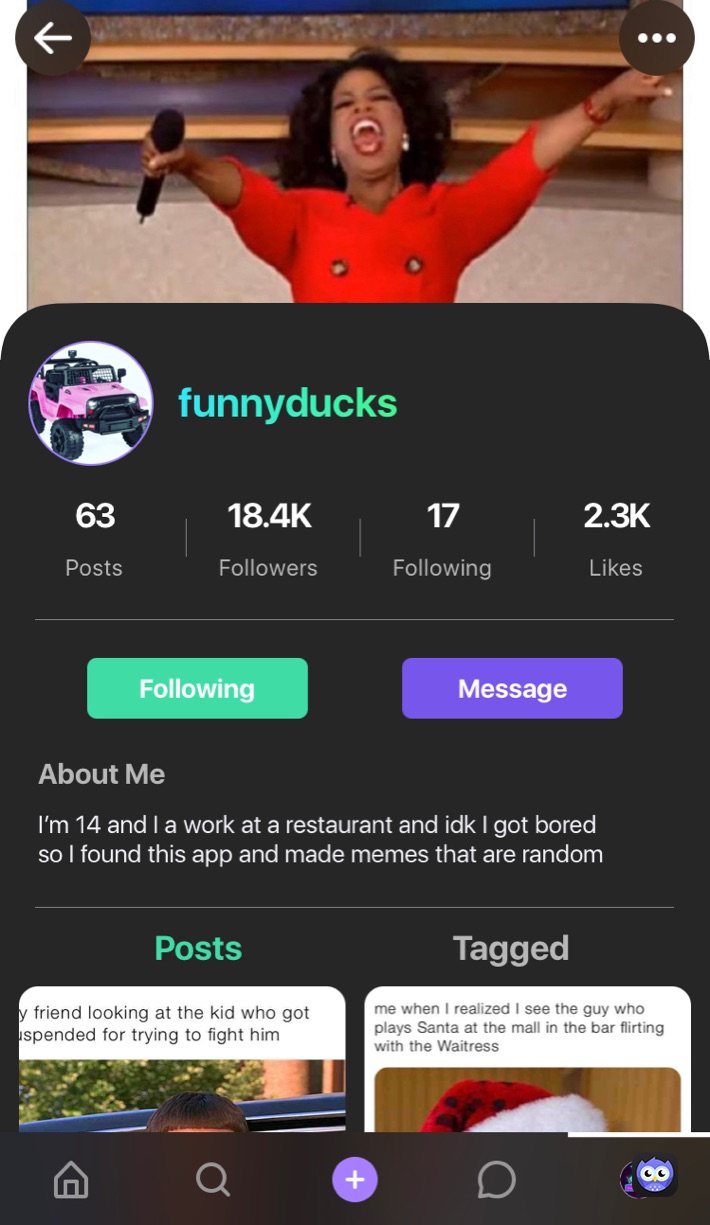The height and width of the screenshot is (1225, 710).
Task: Open the three-dot overflow menu
Action: [x=656, y=39]
